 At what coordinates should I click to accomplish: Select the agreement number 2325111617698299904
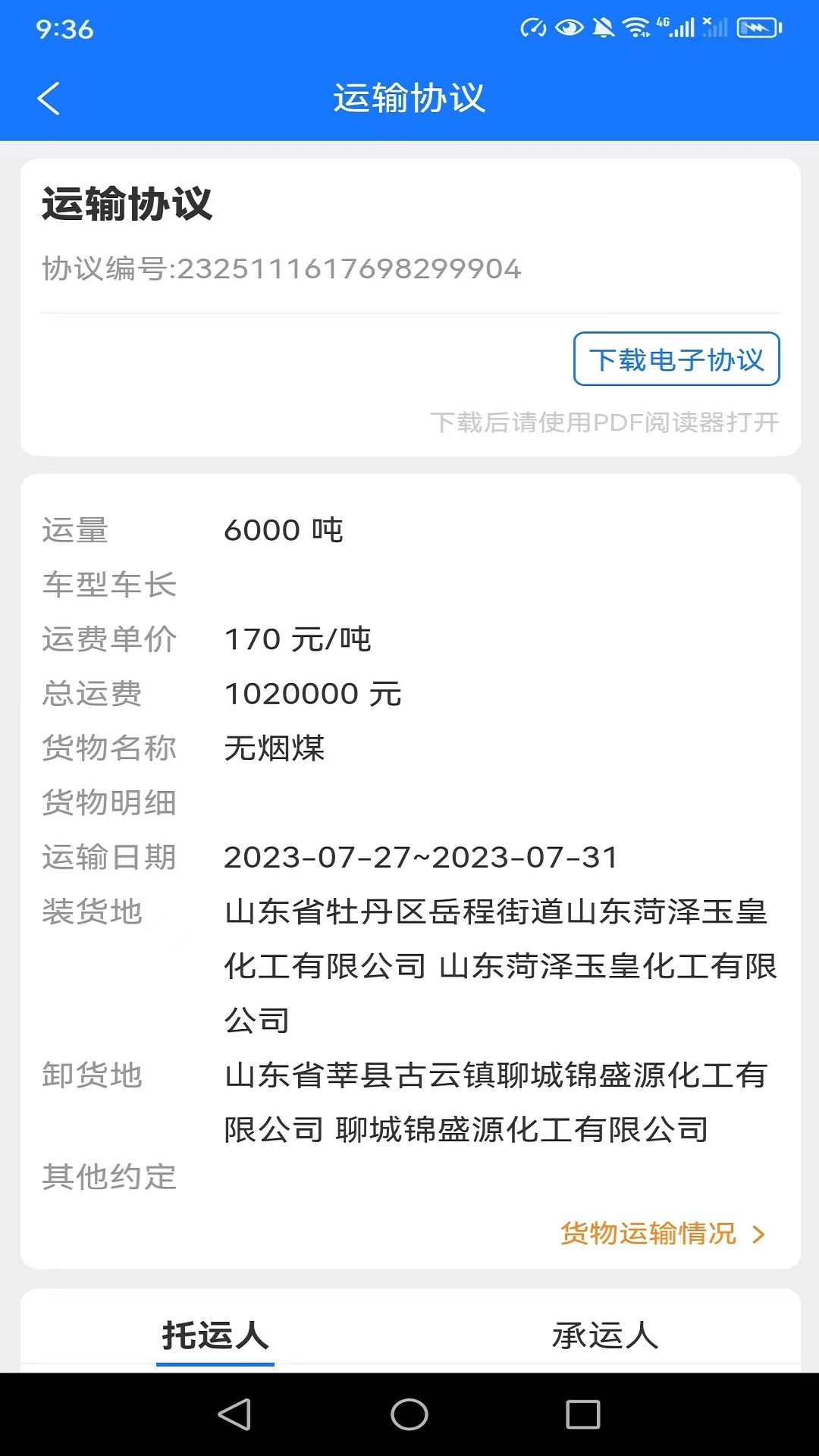pos(281,269)
